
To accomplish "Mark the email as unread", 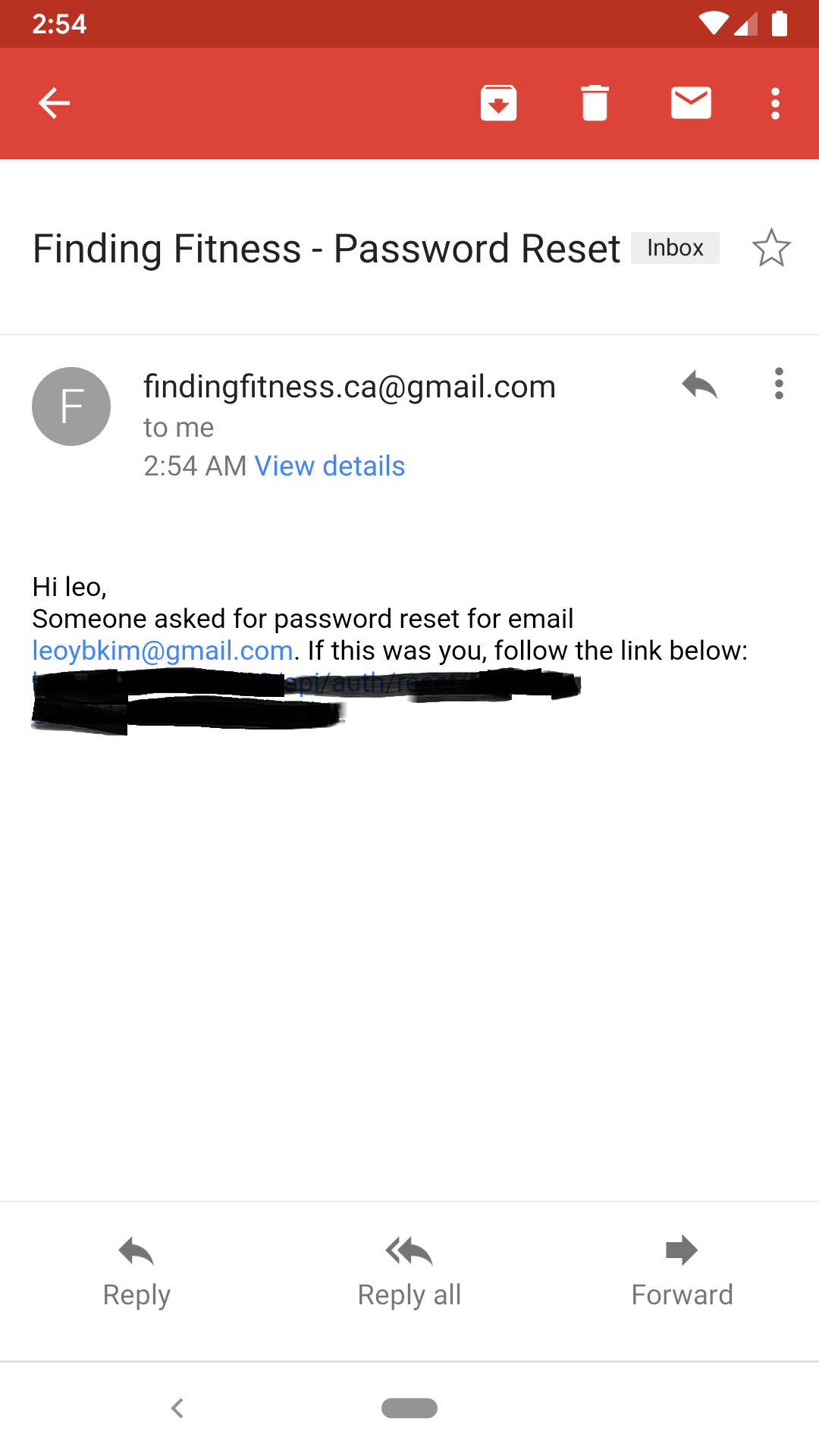I will (x=691, y=103).
